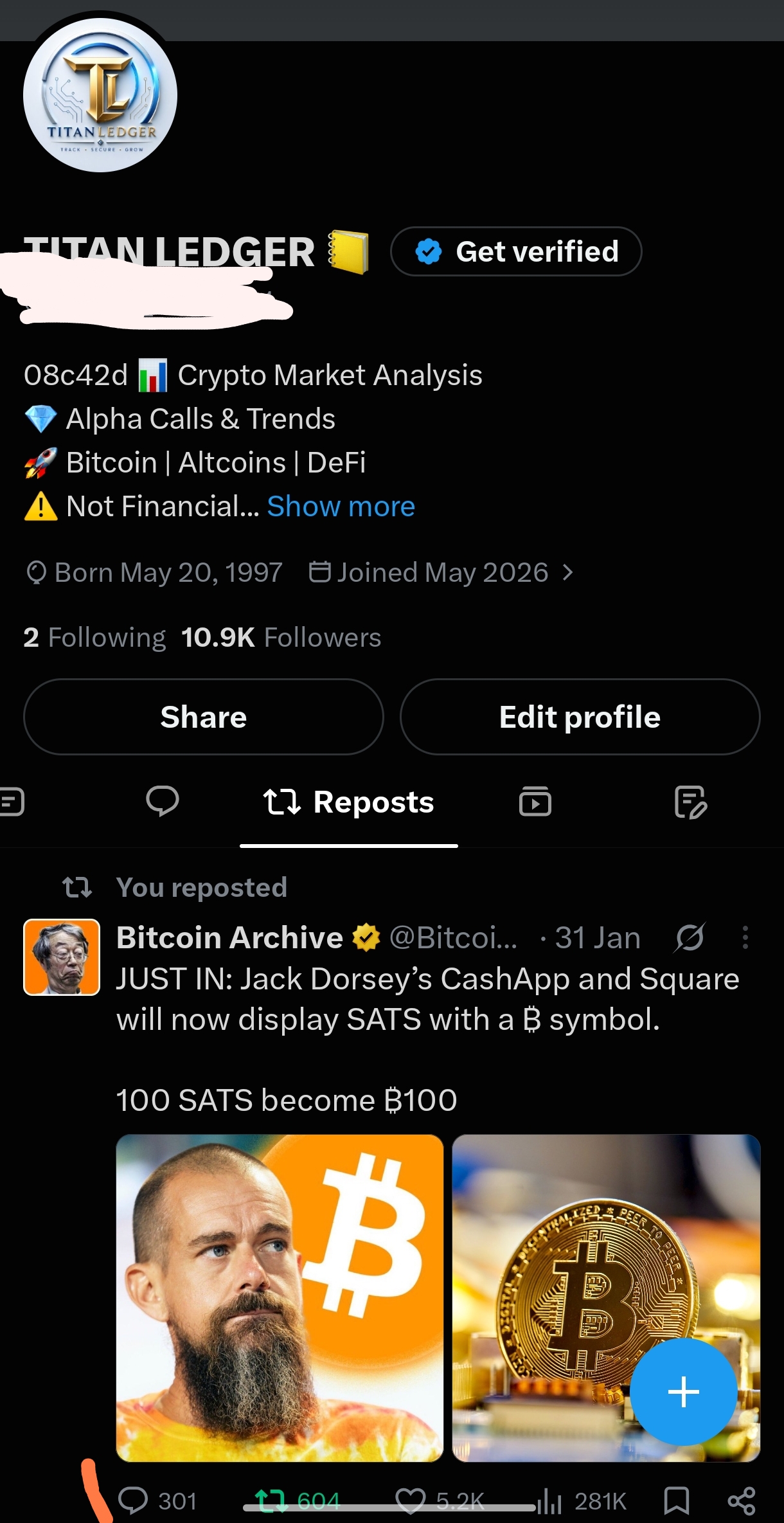Share the Bitcoin Archive post

[741, 1500]
